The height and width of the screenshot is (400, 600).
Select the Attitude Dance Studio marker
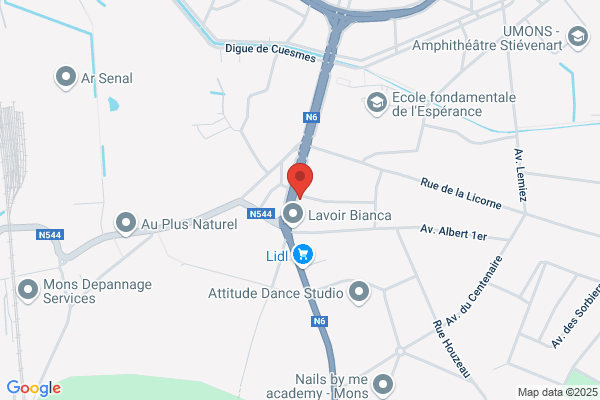[x=359, y=292]
